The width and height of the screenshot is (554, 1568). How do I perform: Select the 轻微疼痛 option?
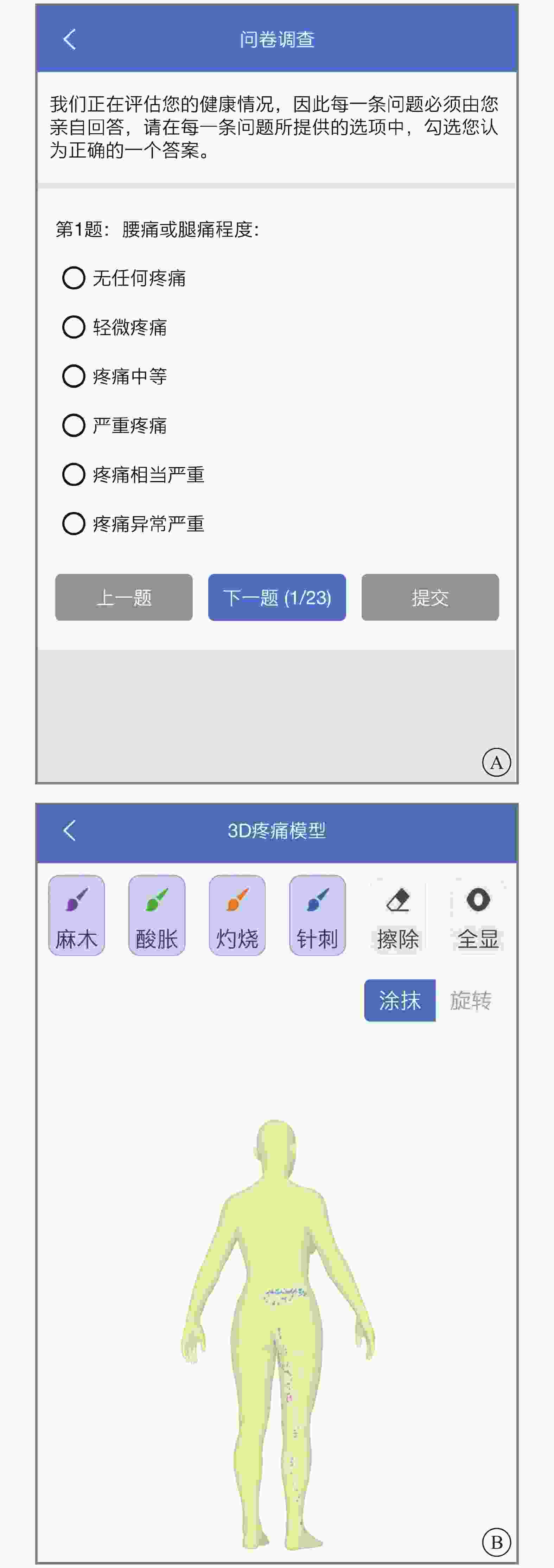click(x=74, y=327)
